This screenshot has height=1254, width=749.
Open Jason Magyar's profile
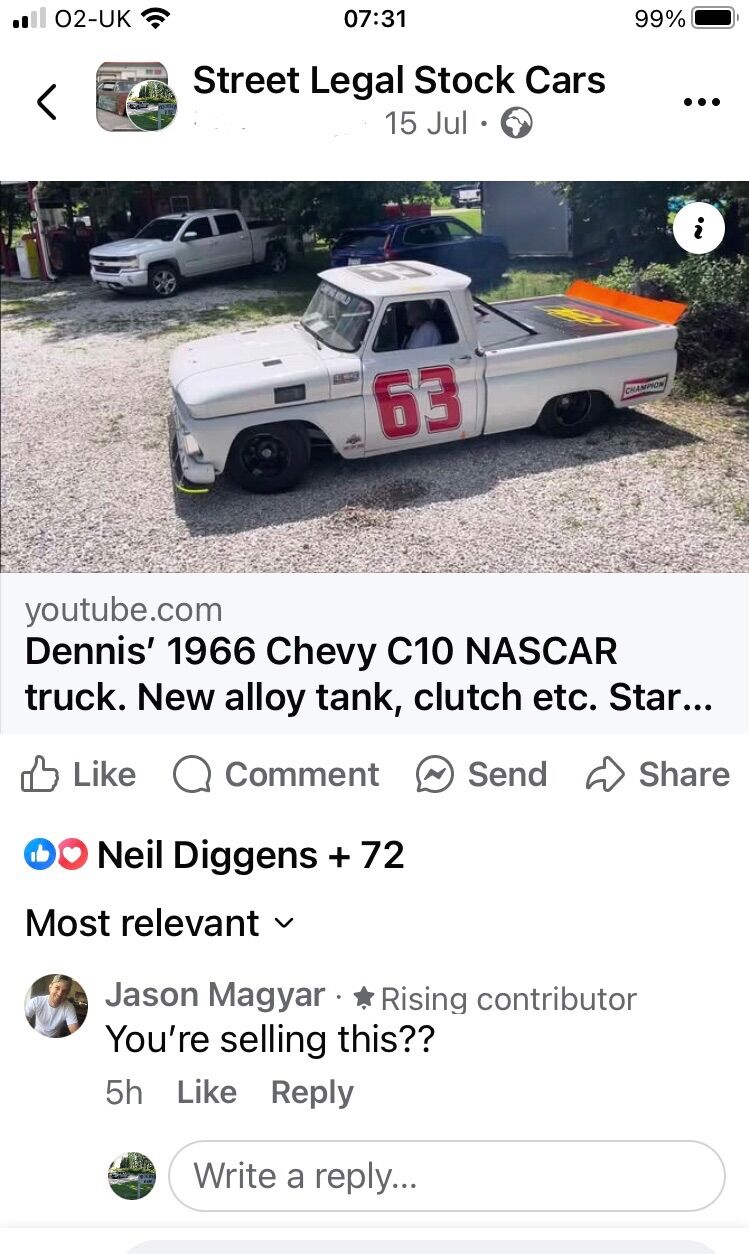pos(215,995)
